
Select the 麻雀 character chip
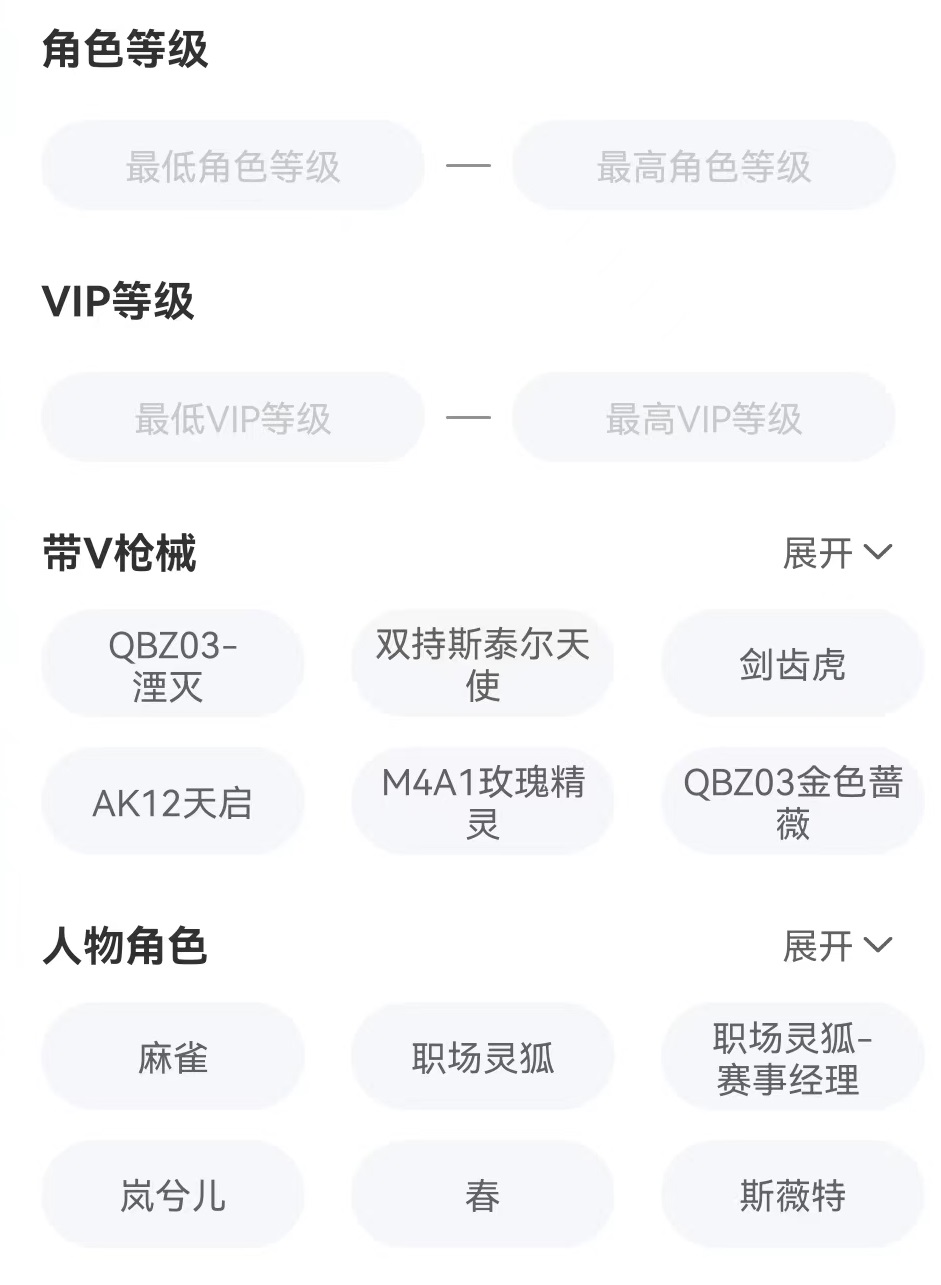click(x=172, y=1058)
